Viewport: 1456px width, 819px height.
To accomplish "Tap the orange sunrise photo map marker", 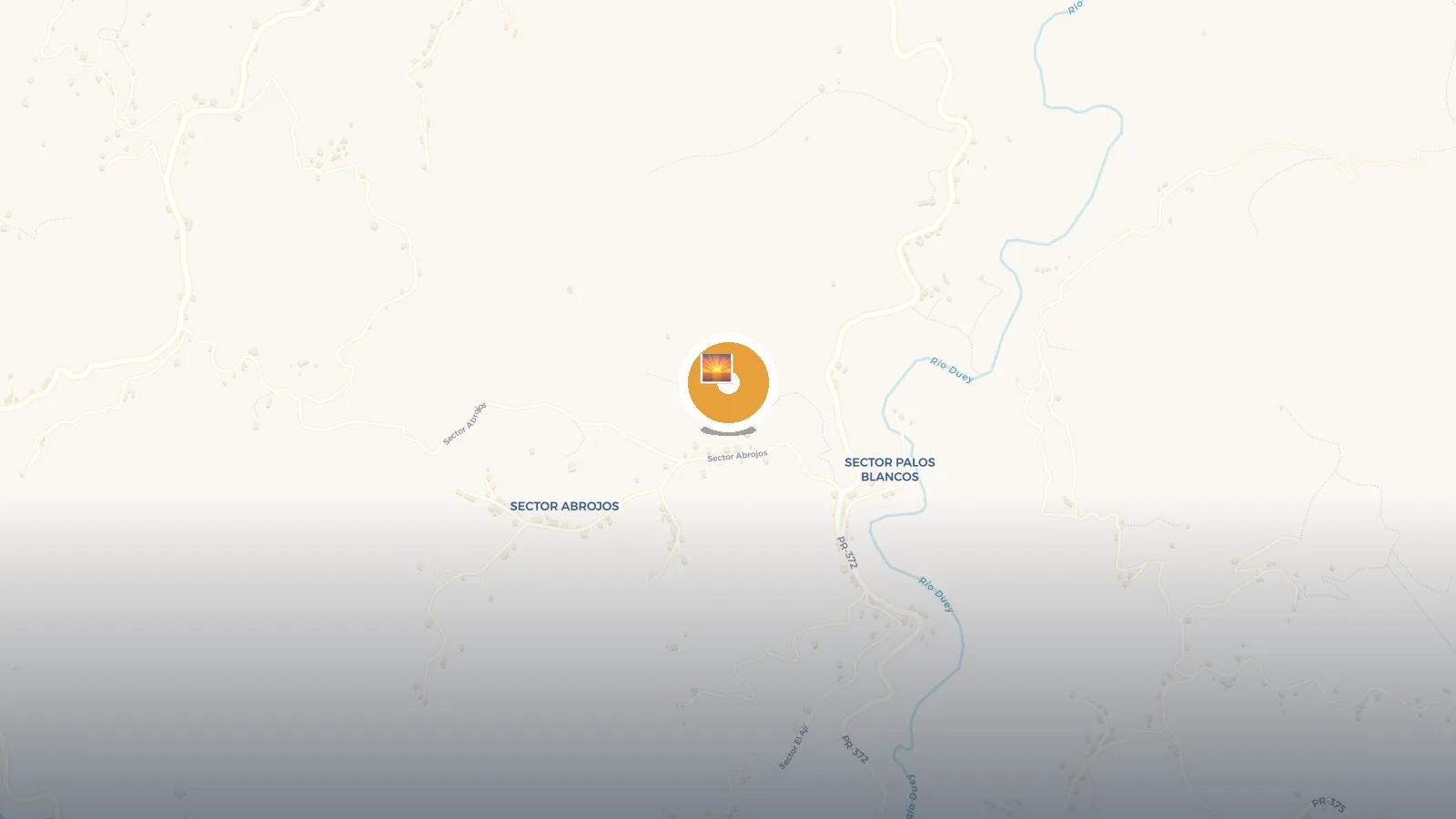I will (x=728, y=383).
